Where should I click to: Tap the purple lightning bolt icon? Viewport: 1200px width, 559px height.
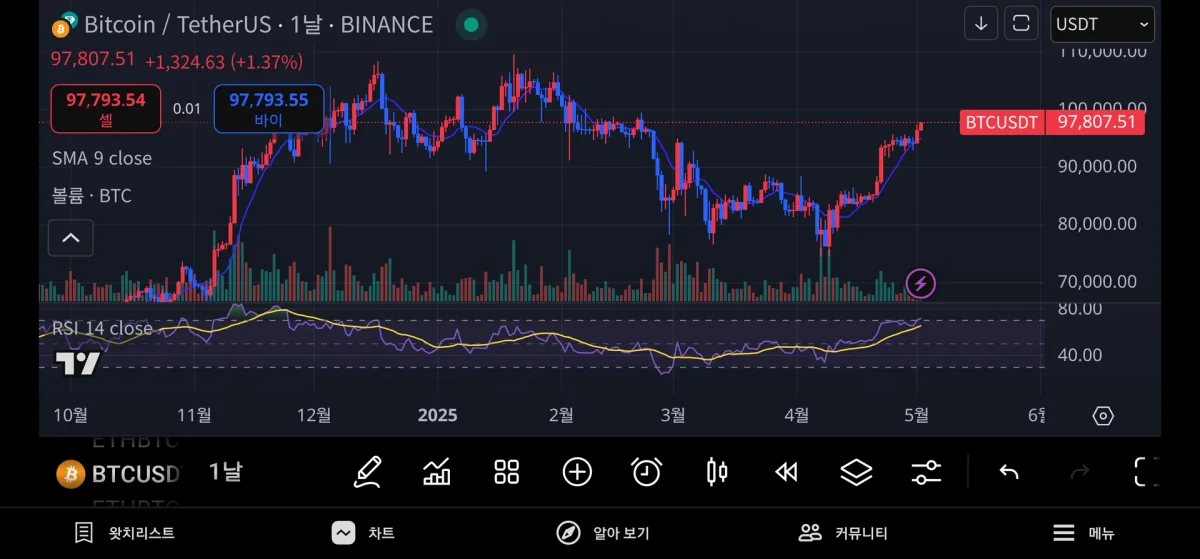click(920, 283)
